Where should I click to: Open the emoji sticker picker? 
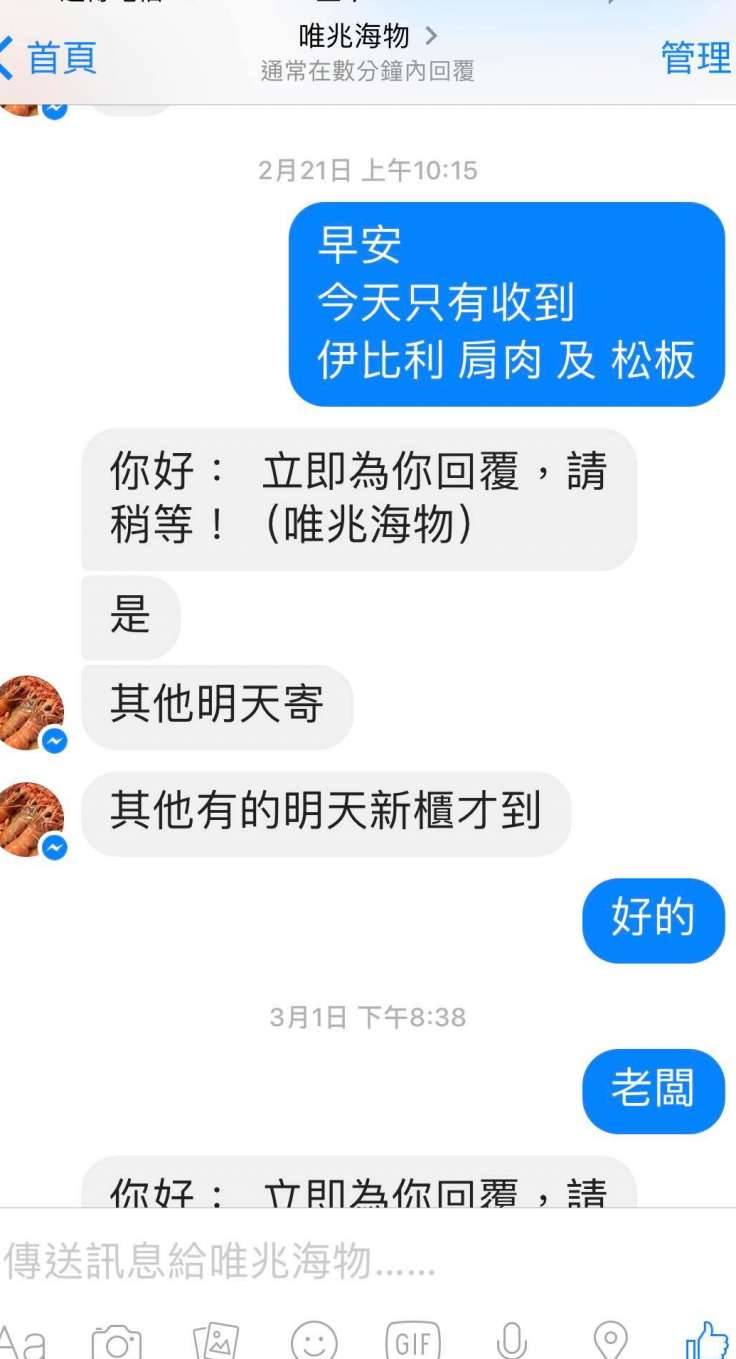314,1341
